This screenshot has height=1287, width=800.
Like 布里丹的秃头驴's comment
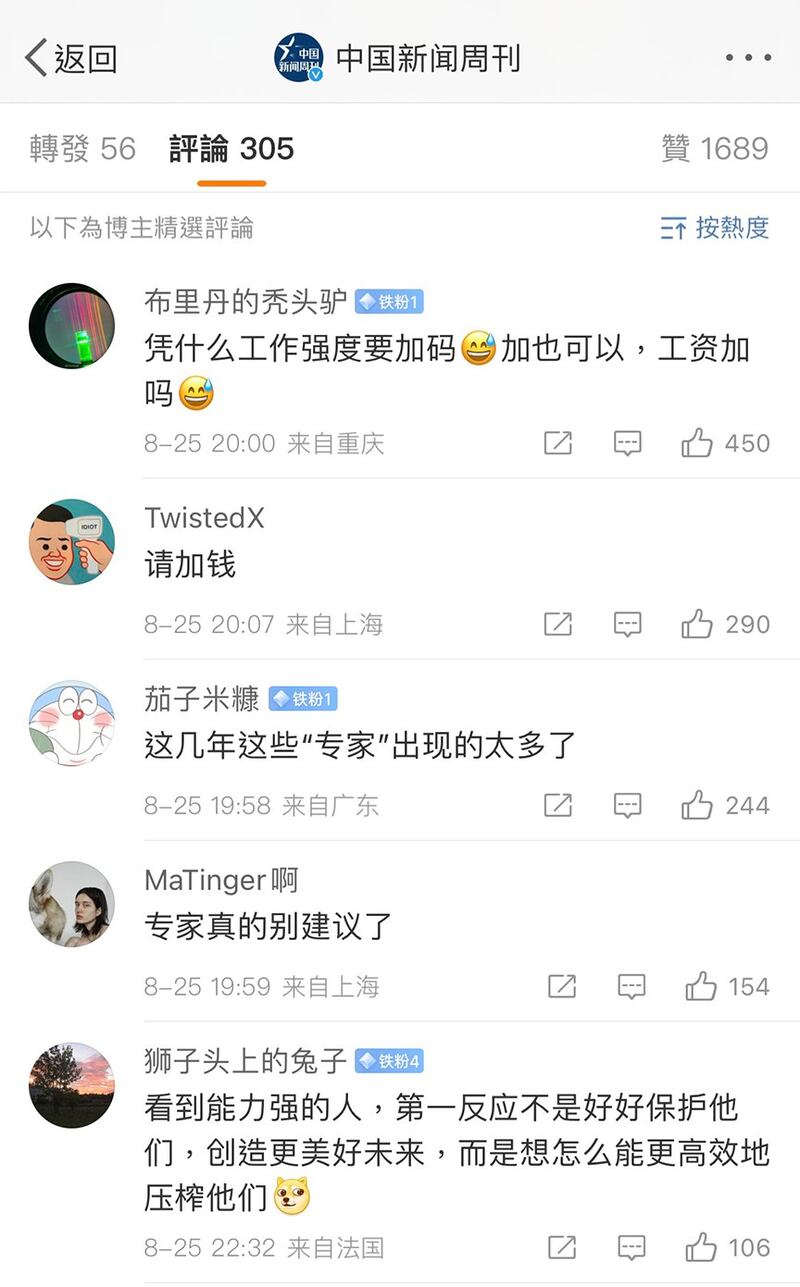tap(697, 443)
